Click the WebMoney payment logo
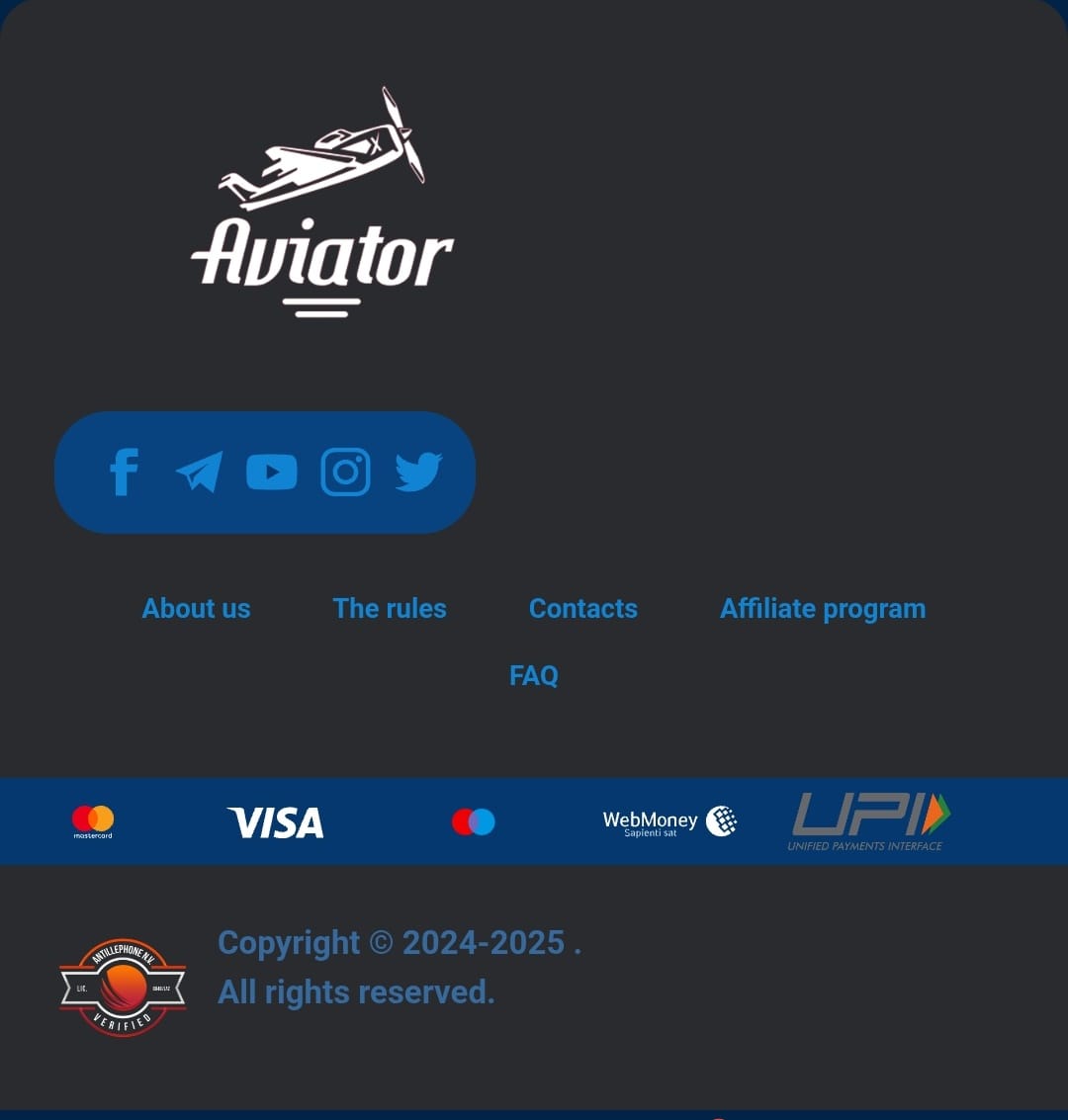Viewport: 1068px width, 1120px height. [x=667, y=820]
